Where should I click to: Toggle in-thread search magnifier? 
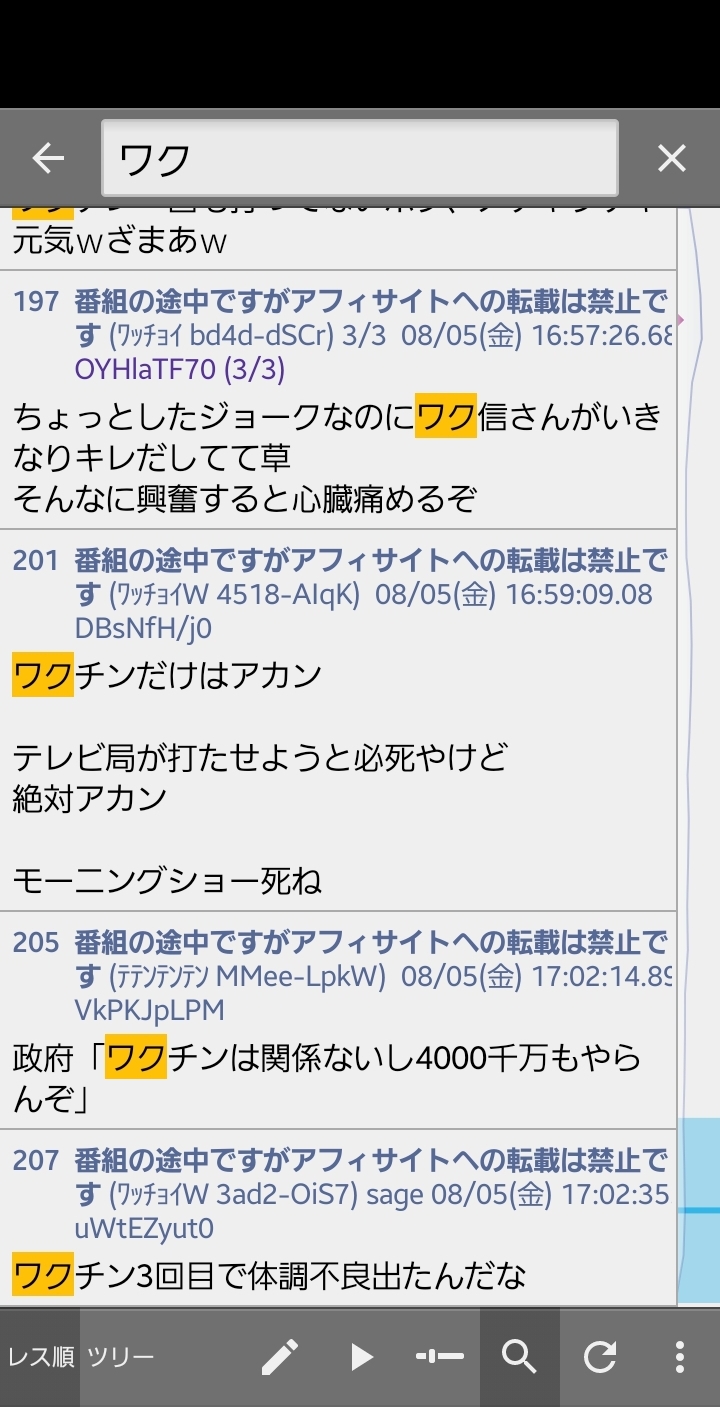(x=520, y=1357)
